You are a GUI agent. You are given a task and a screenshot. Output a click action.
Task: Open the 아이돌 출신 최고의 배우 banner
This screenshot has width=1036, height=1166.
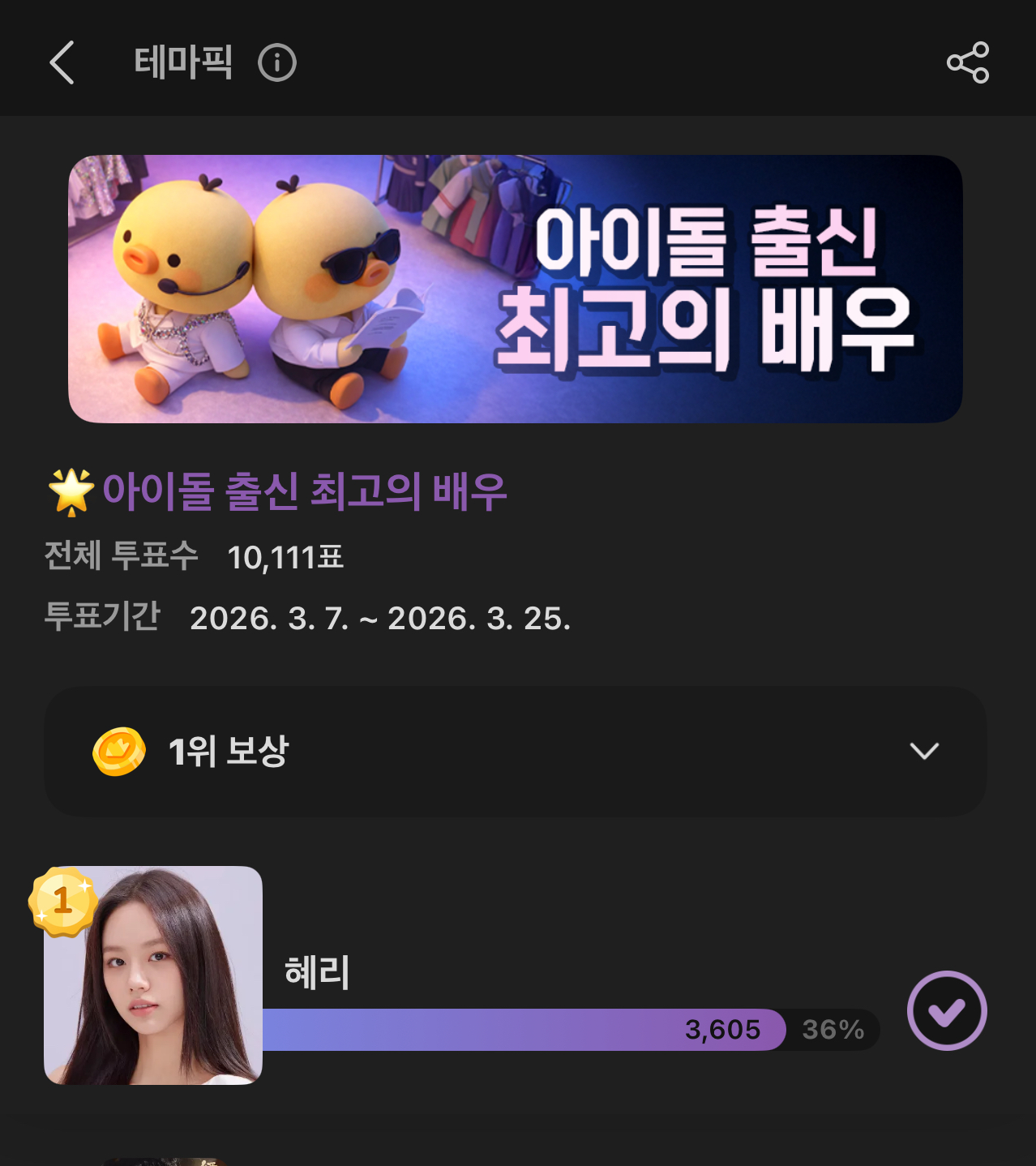(x=516, y=289)
